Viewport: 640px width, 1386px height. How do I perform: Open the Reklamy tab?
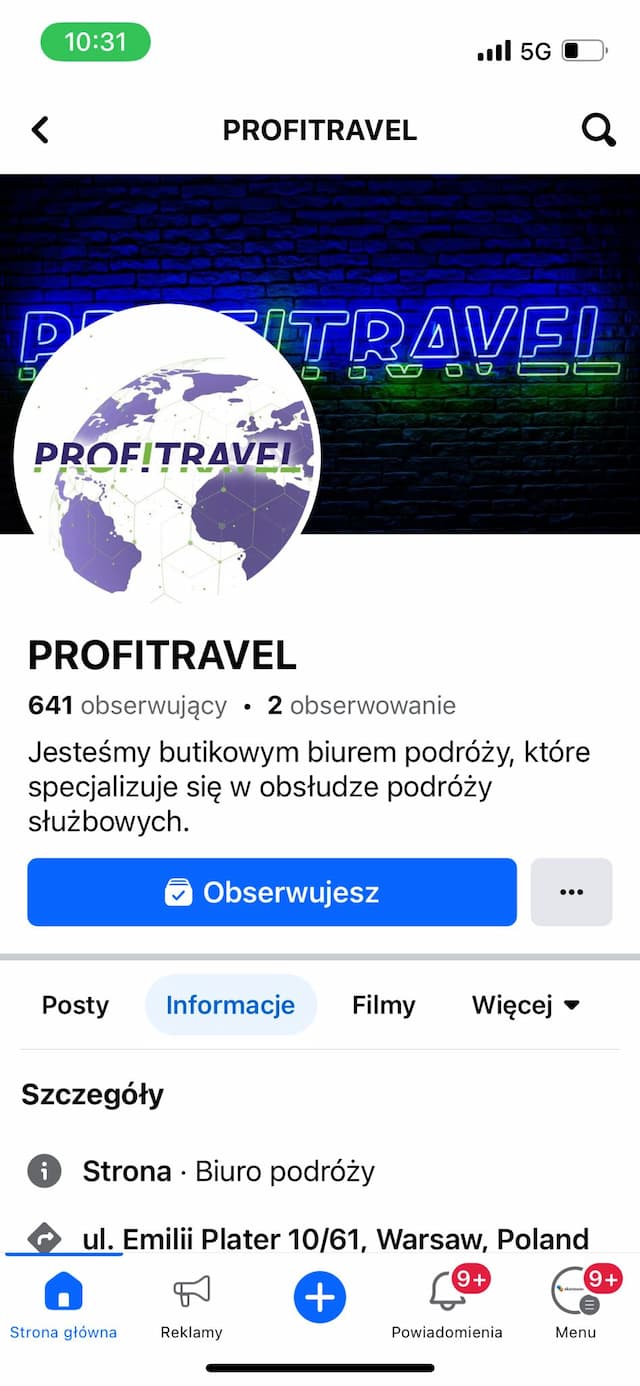(x=191, y=1303)
